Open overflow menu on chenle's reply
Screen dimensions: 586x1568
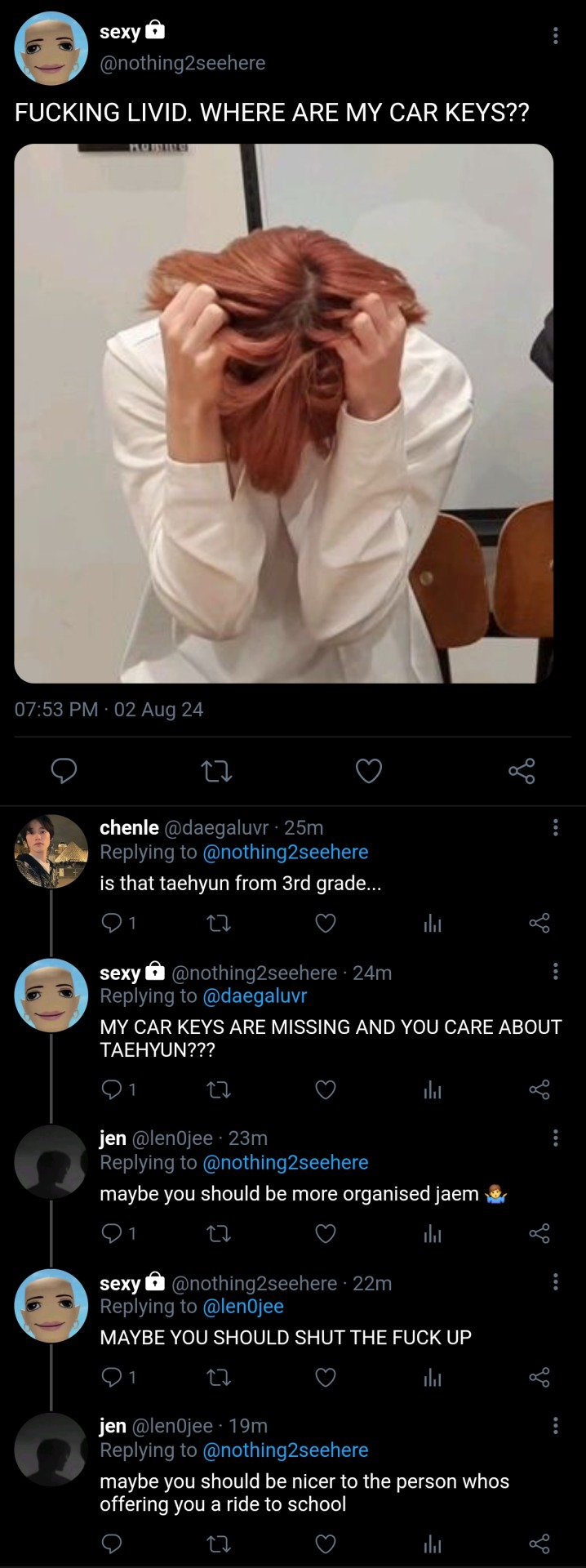point(555,827)
